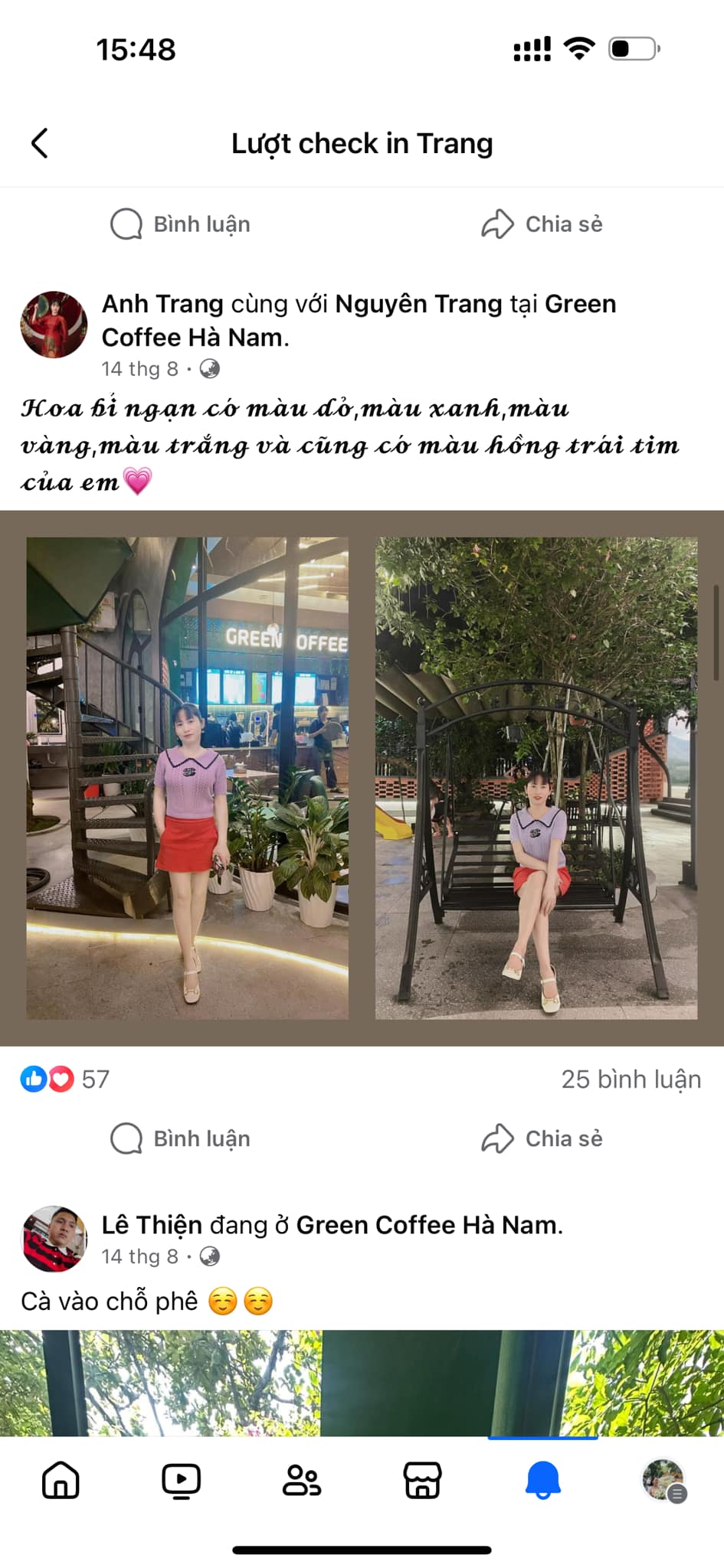Open Nguyên Trang's profile link
This screenshot has width=724, height=1568.
click(418, 304)
